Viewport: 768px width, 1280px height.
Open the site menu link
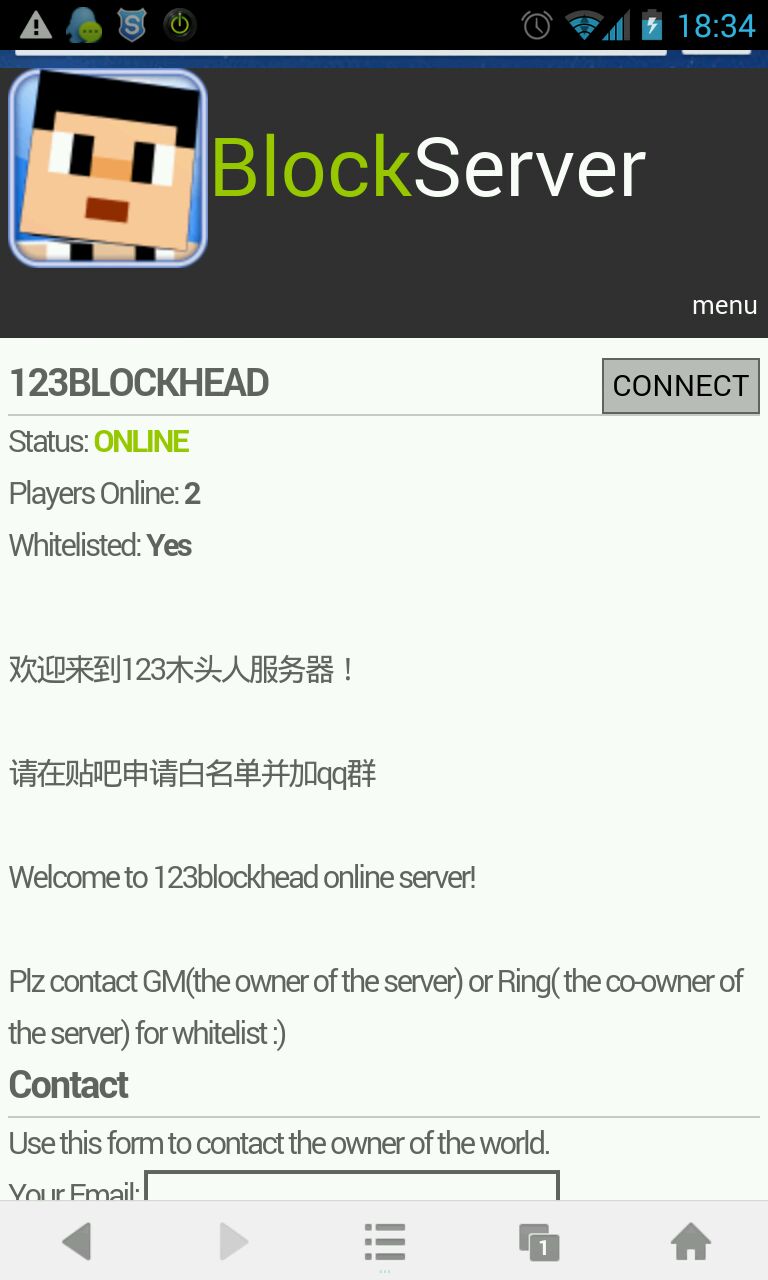pyautogui.click(x=724, y=305)
